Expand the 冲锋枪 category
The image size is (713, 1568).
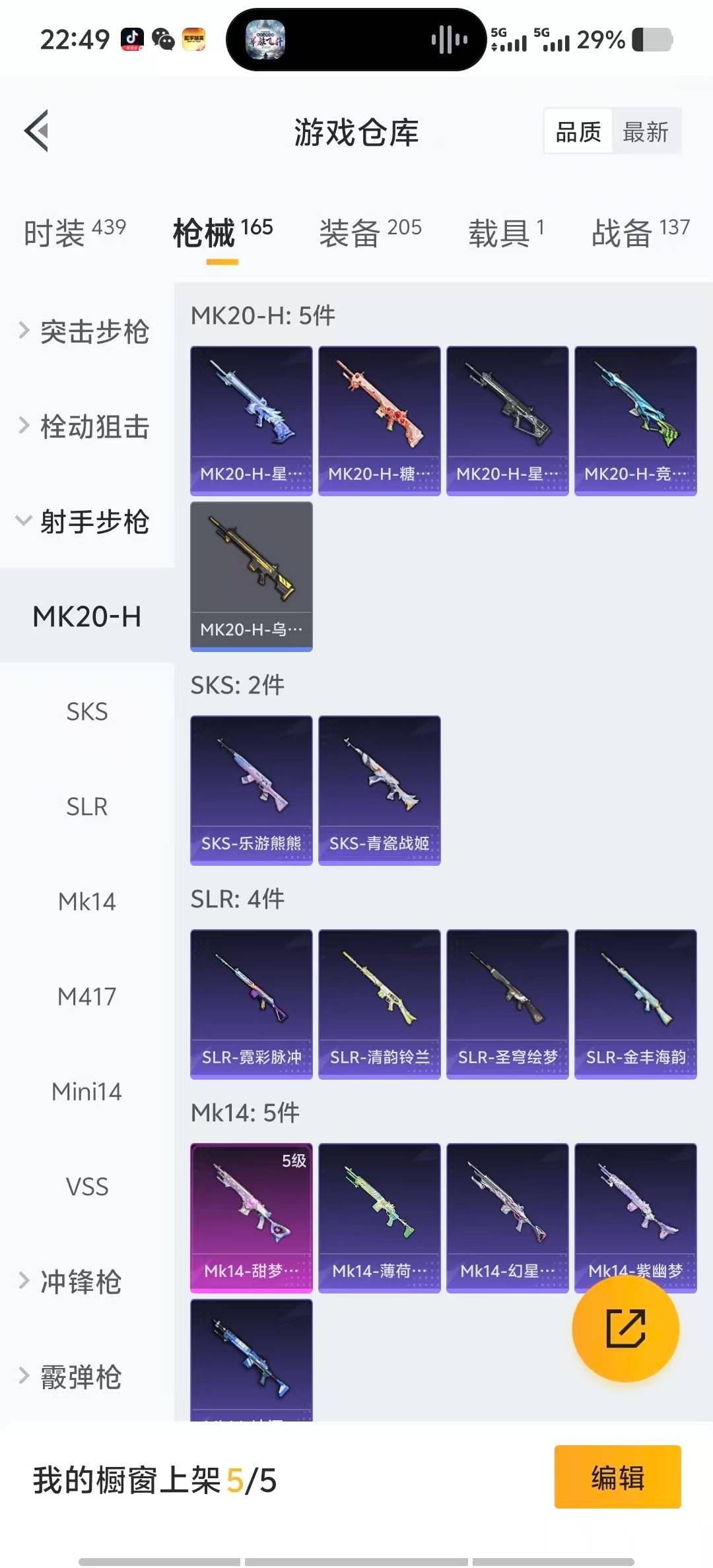click(79, 1282)
